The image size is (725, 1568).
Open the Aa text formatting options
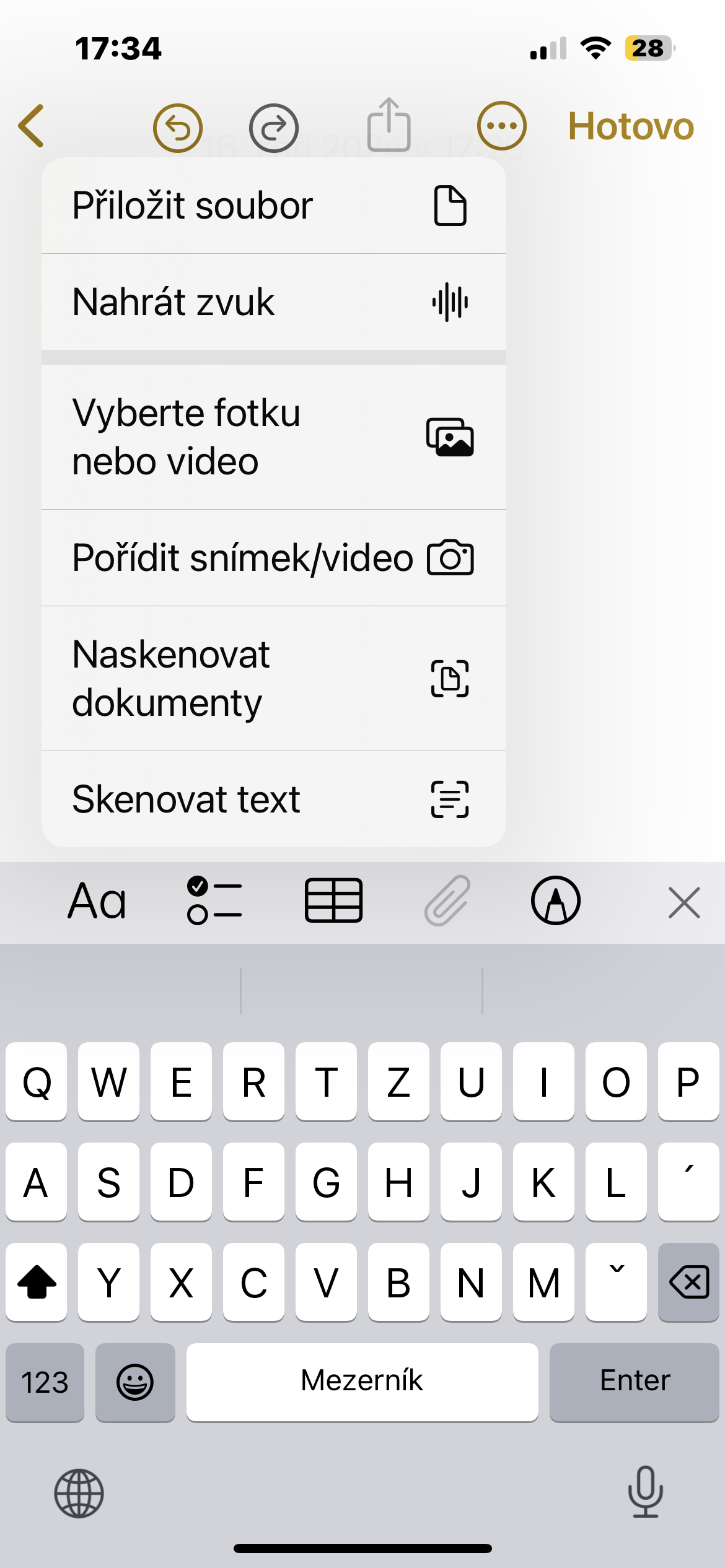[x=97, y=902]
